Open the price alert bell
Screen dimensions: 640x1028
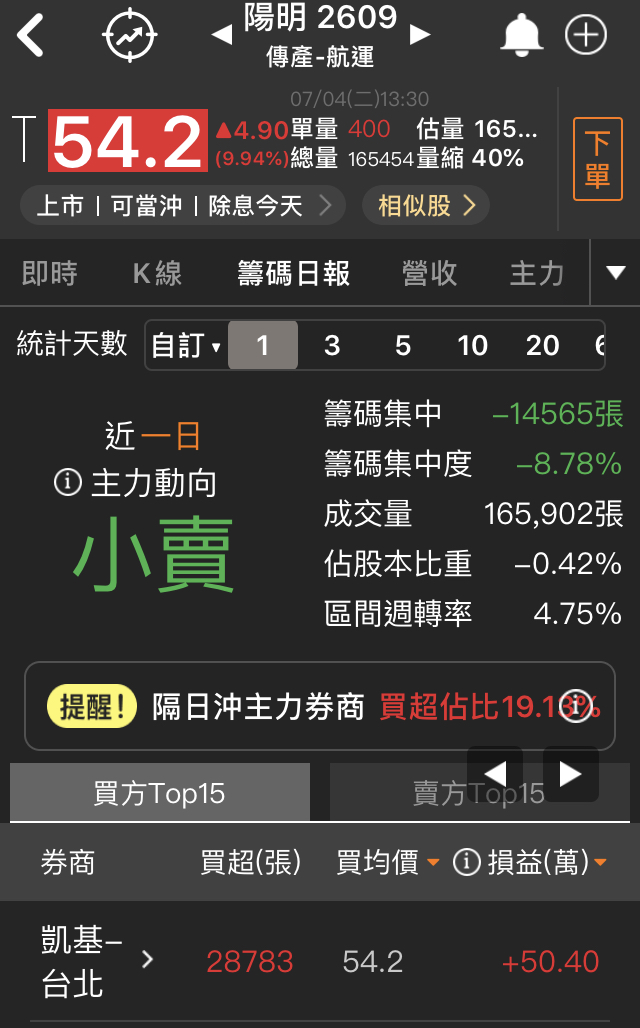[521, 36]
